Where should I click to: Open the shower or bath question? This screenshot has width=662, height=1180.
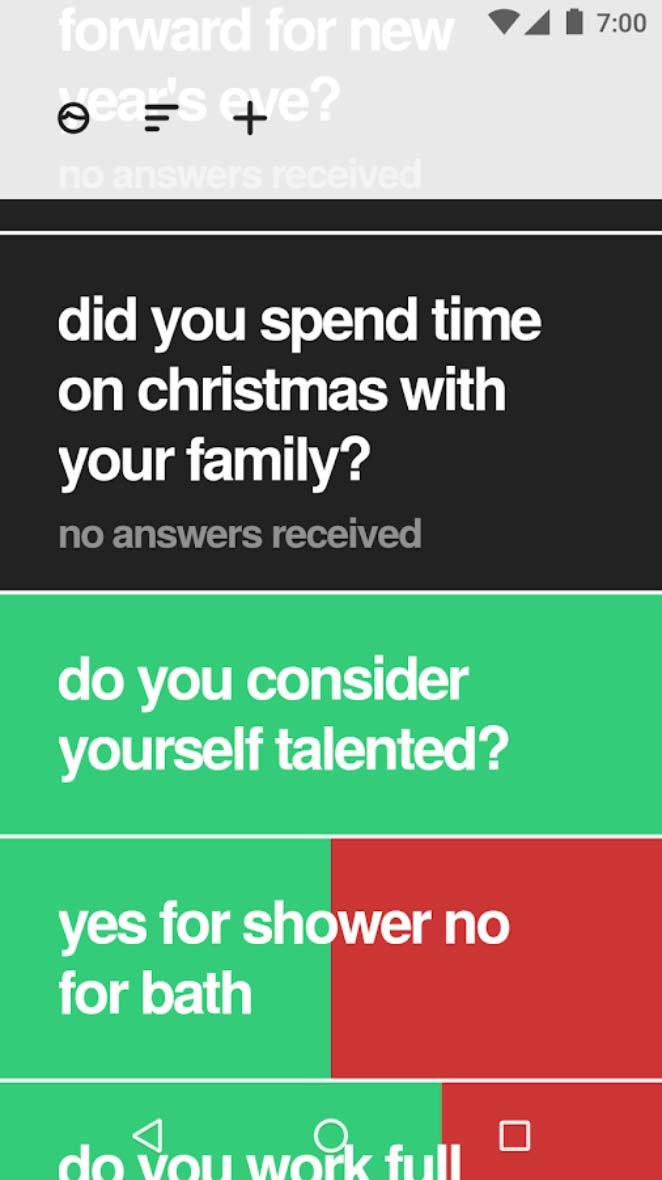(331, 958)
